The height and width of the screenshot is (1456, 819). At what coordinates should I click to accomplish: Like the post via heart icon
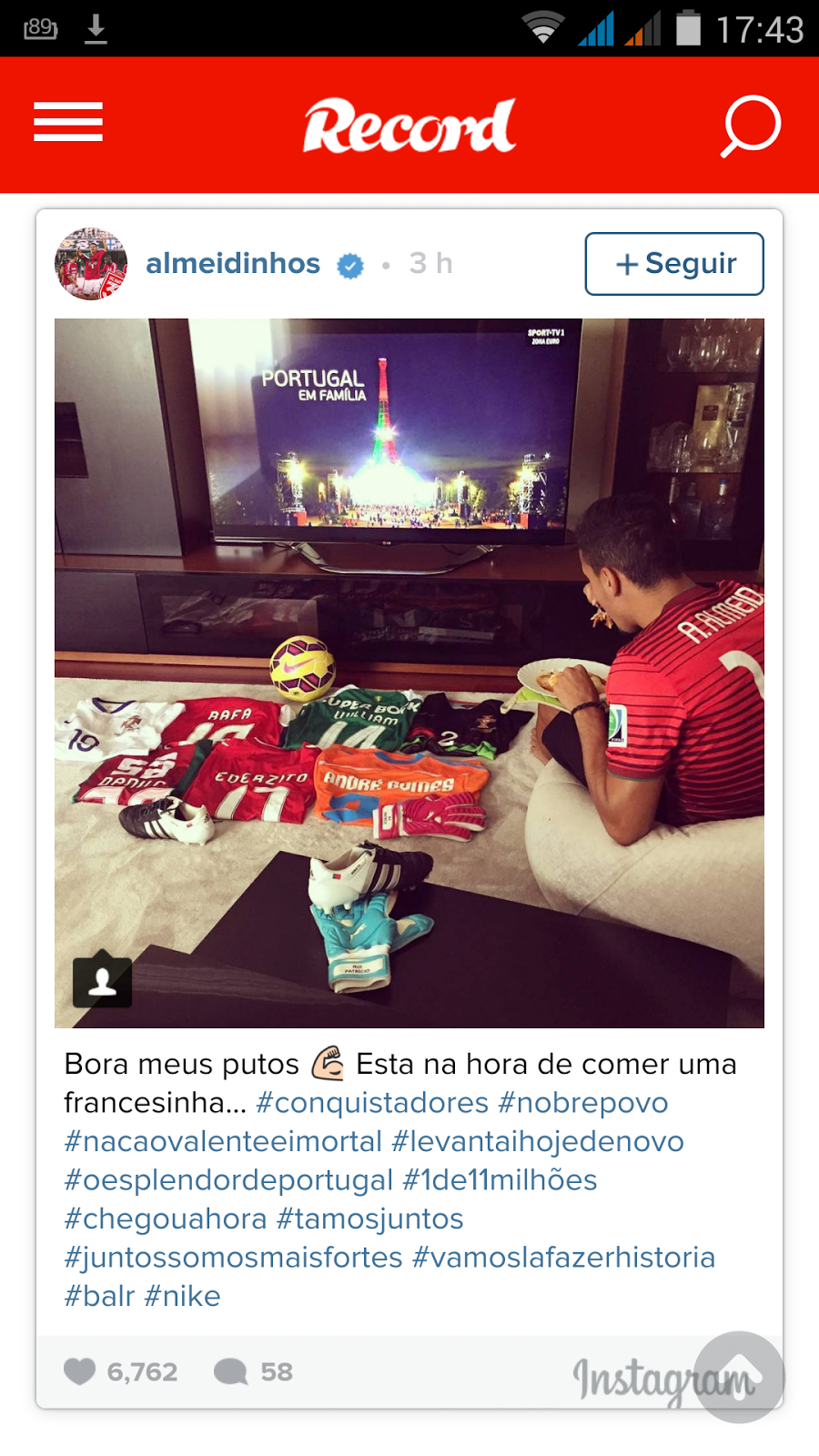coord(80,1371)
